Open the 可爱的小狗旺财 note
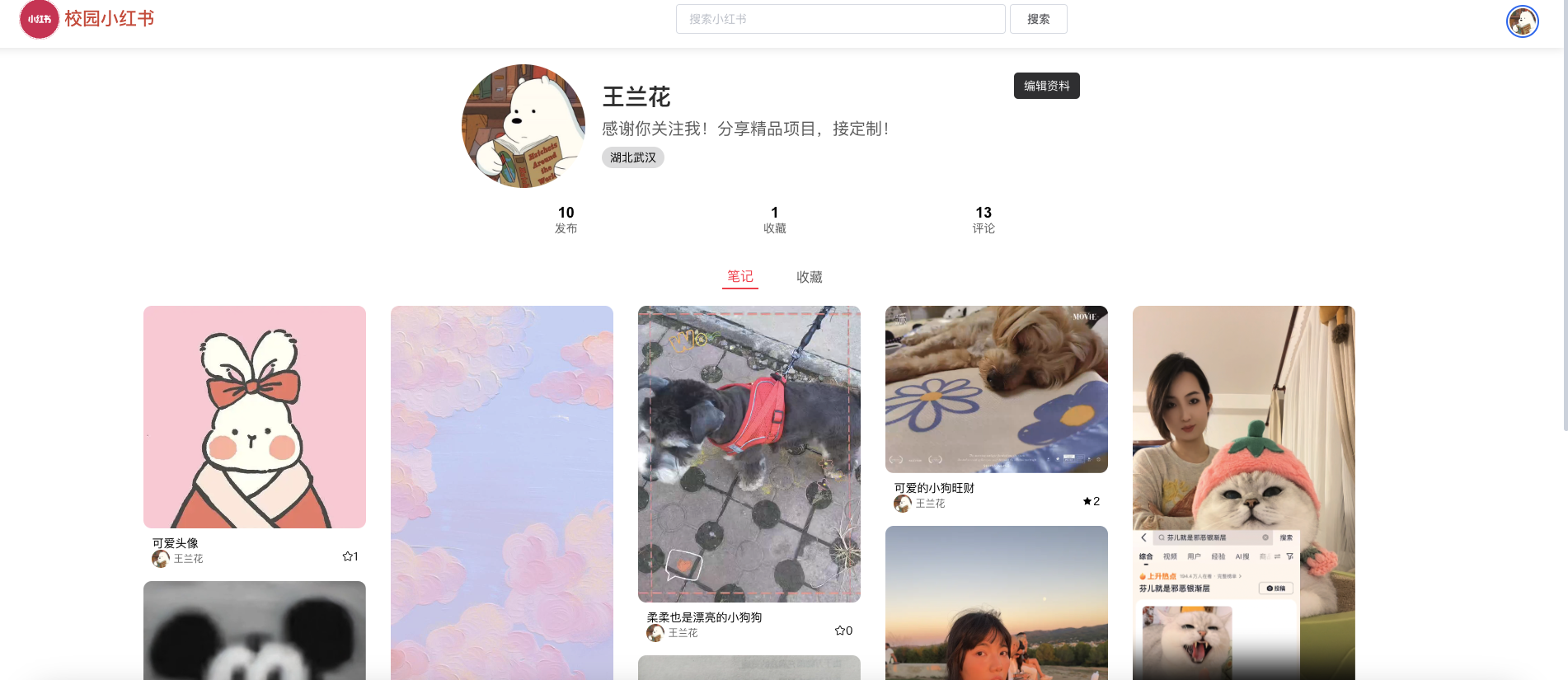The height and width of the screenshot is (680, 1568). pyautogui.click(x=997, y=389)
